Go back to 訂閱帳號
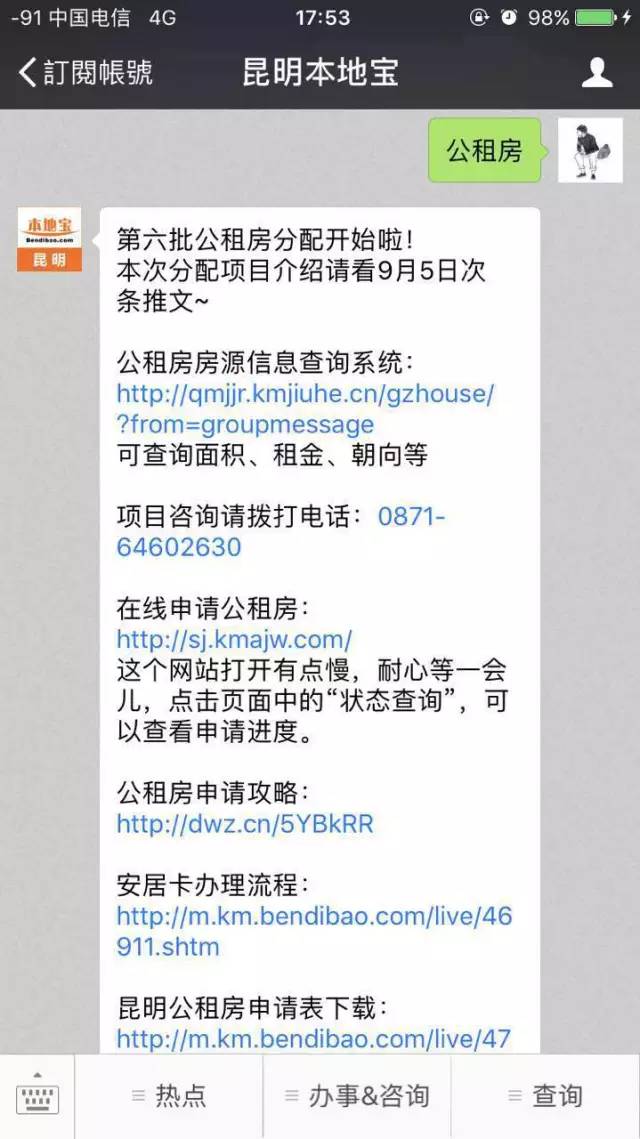640x1139 pixels. point(85,72)
